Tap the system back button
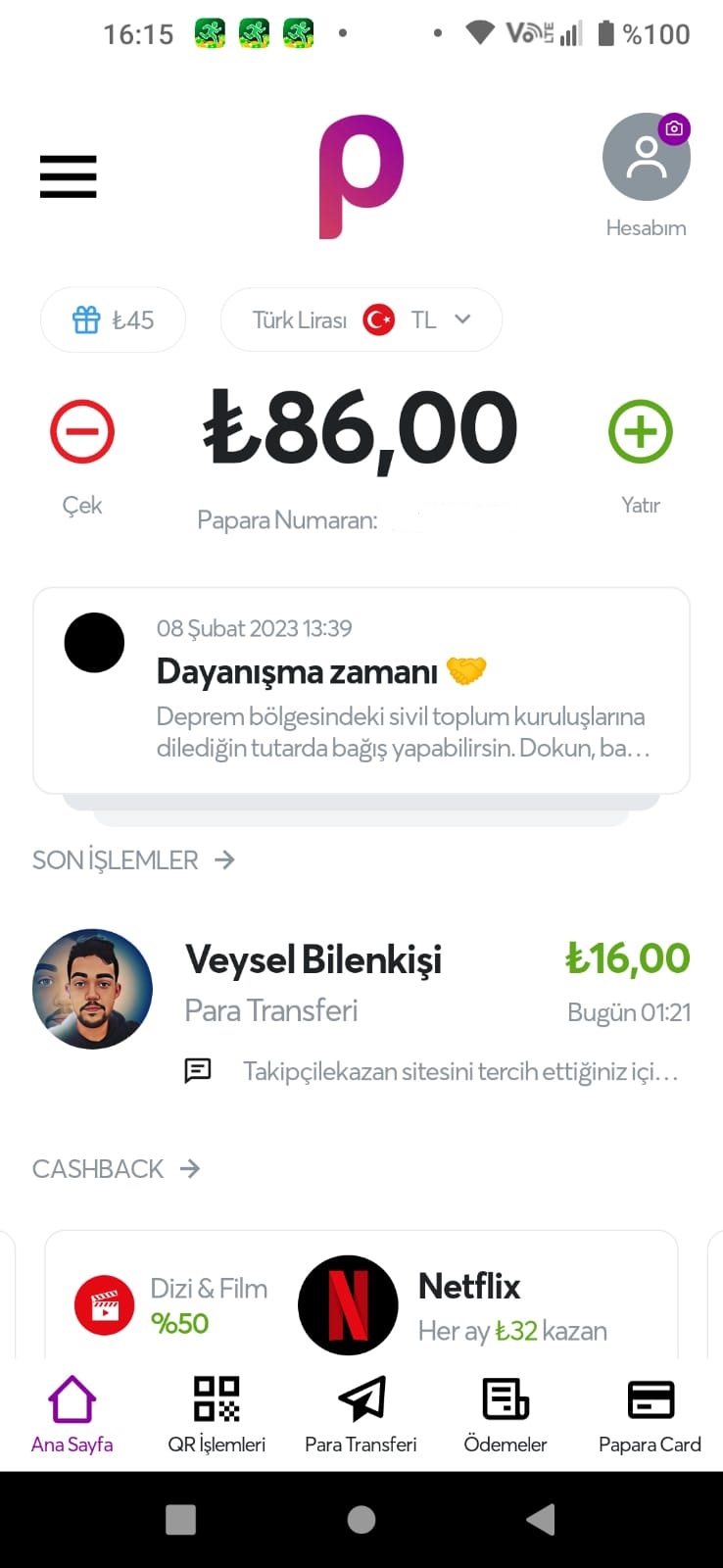The width and height of the screenshot is (723, 1568). 541,1519
